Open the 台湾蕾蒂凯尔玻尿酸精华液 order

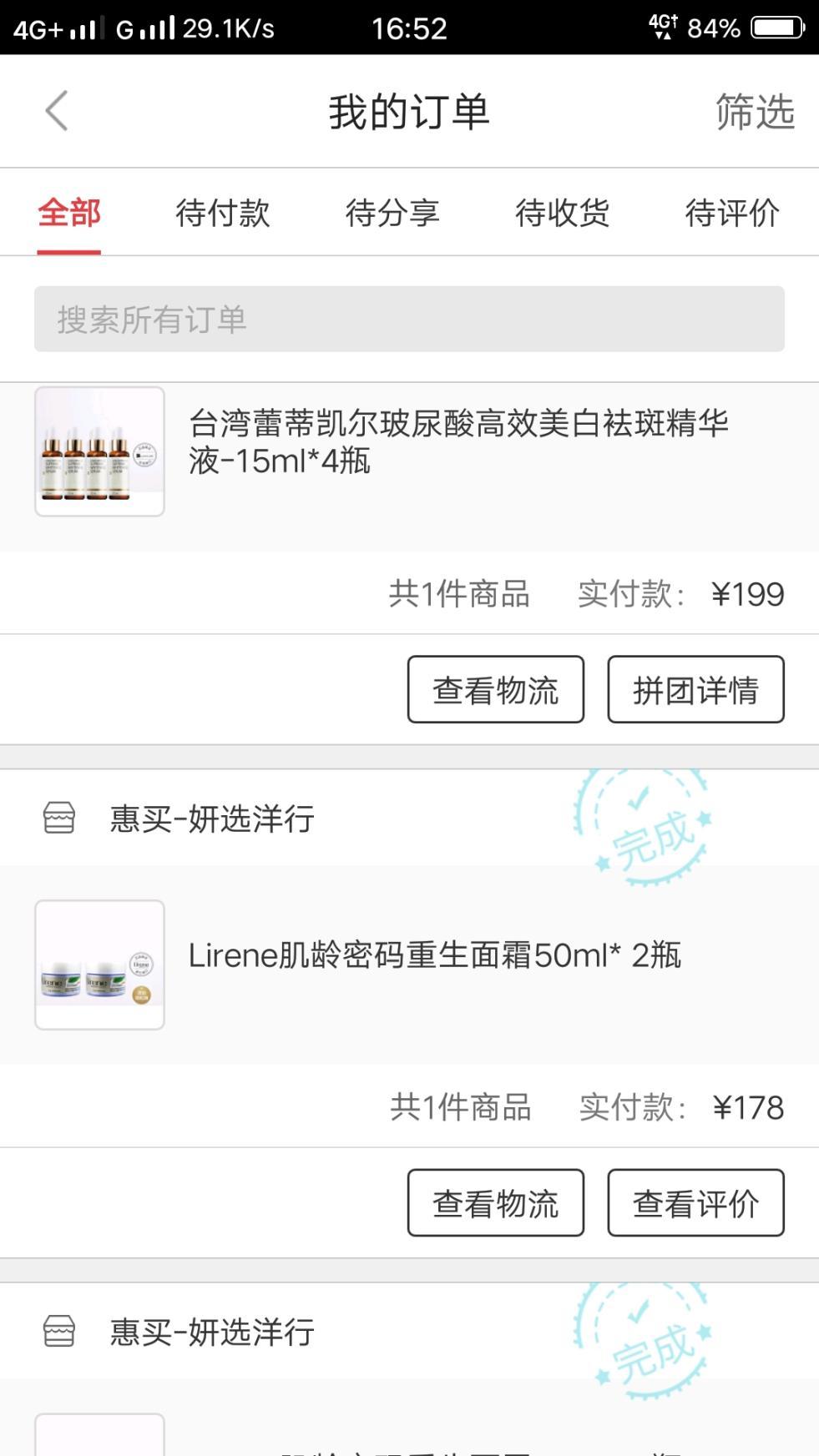click(x=458, y=442)
